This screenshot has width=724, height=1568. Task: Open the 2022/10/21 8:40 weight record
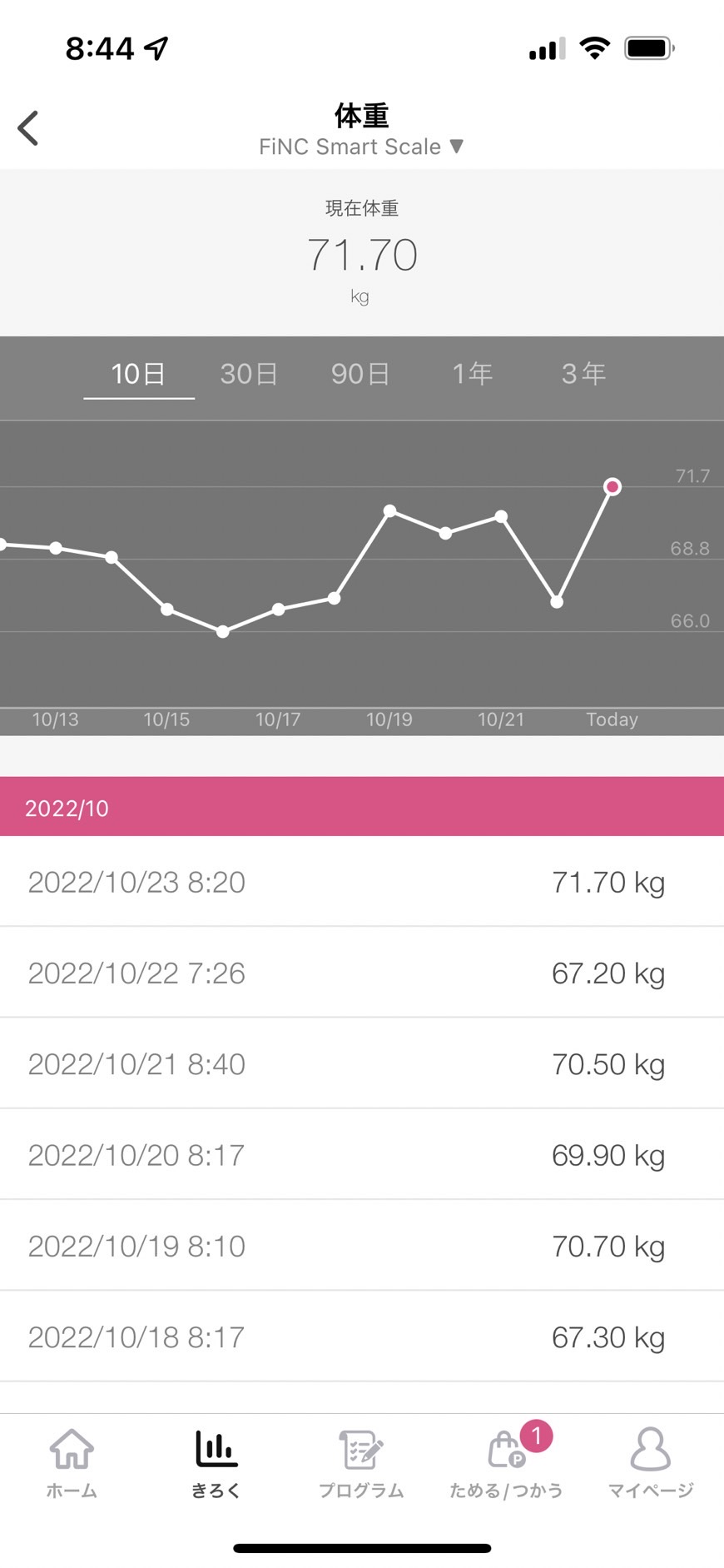(362, 1063)
